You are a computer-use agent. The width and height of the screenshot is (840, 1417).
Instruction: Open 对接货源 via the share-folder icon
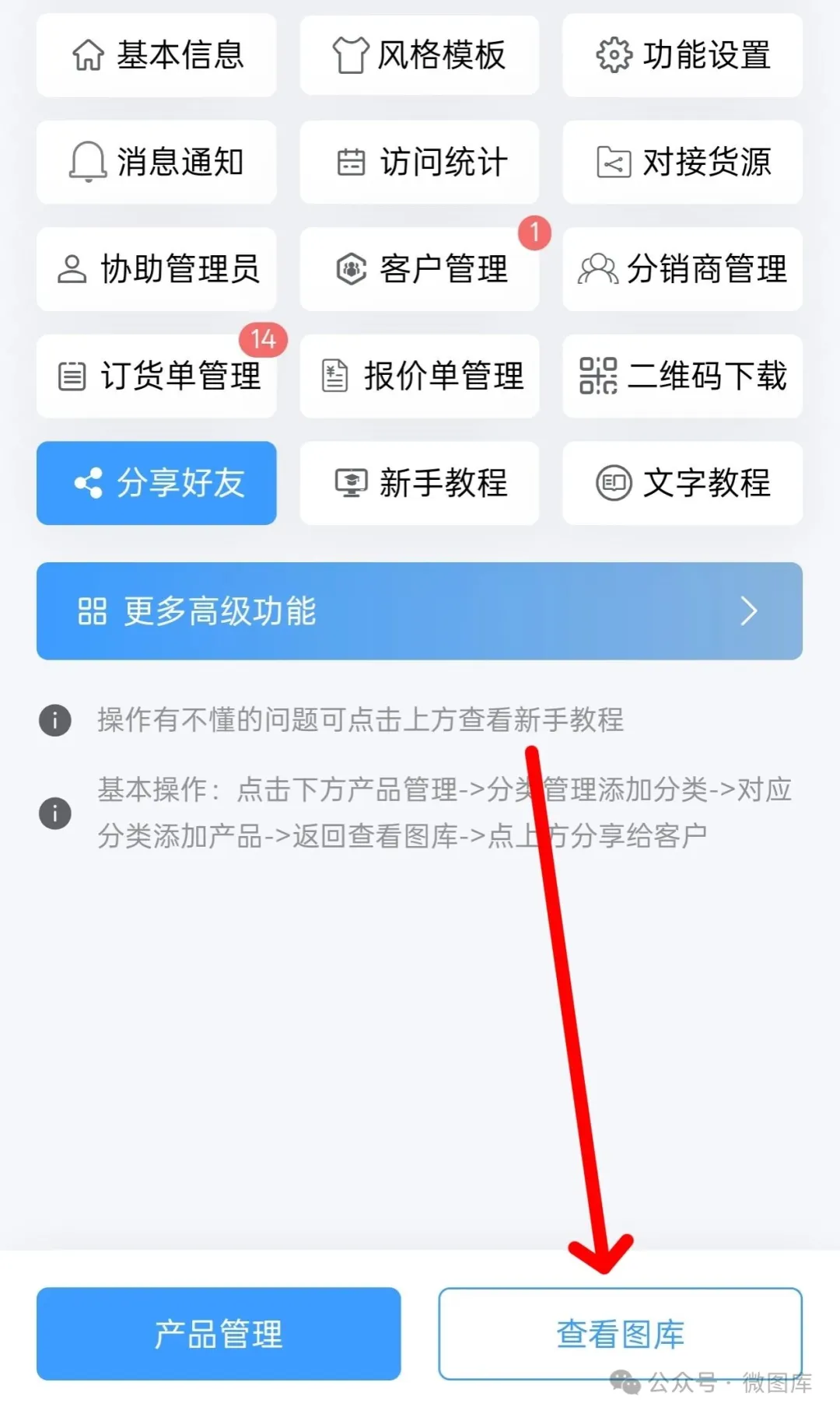tap(614, 163)
